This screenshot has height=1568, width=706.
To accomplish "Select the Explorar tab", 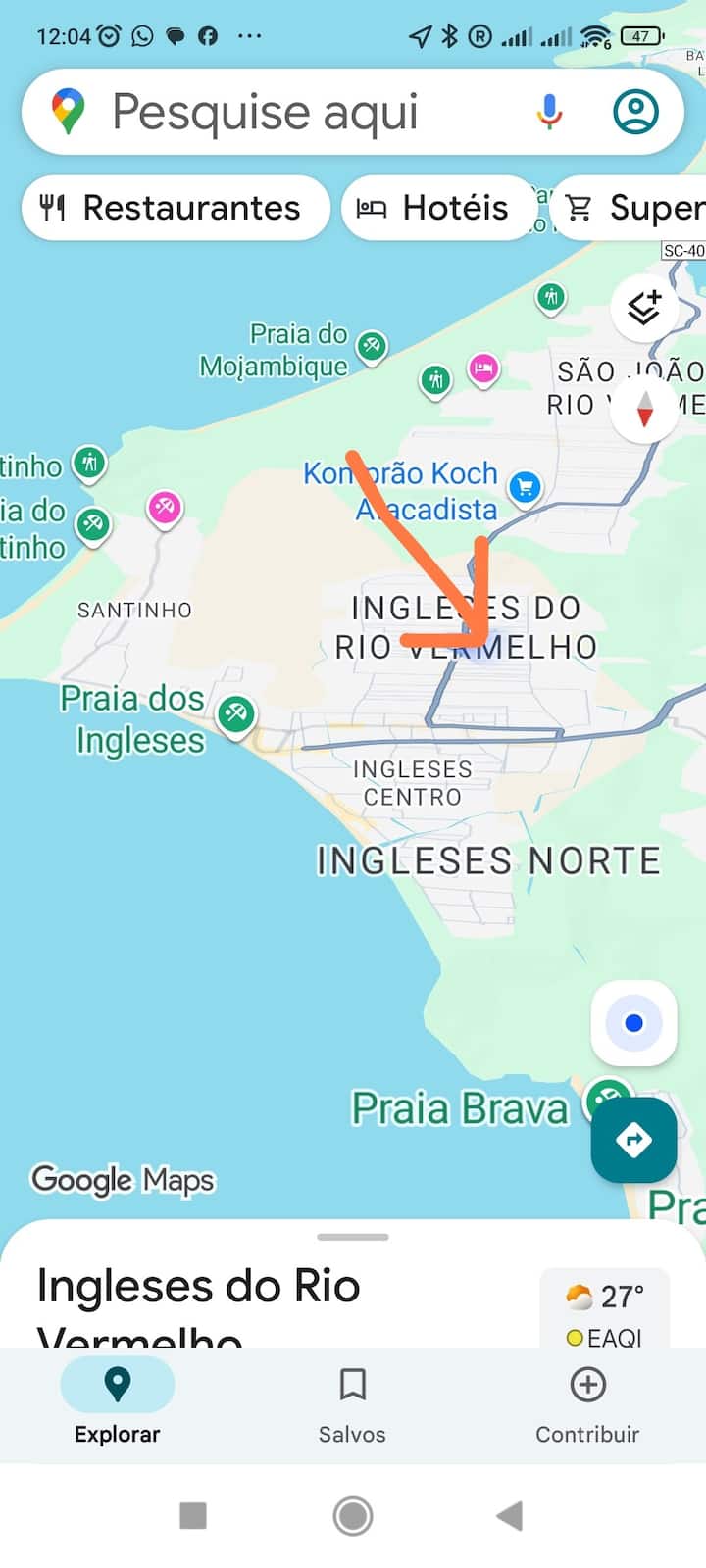I will (117, 1404).
